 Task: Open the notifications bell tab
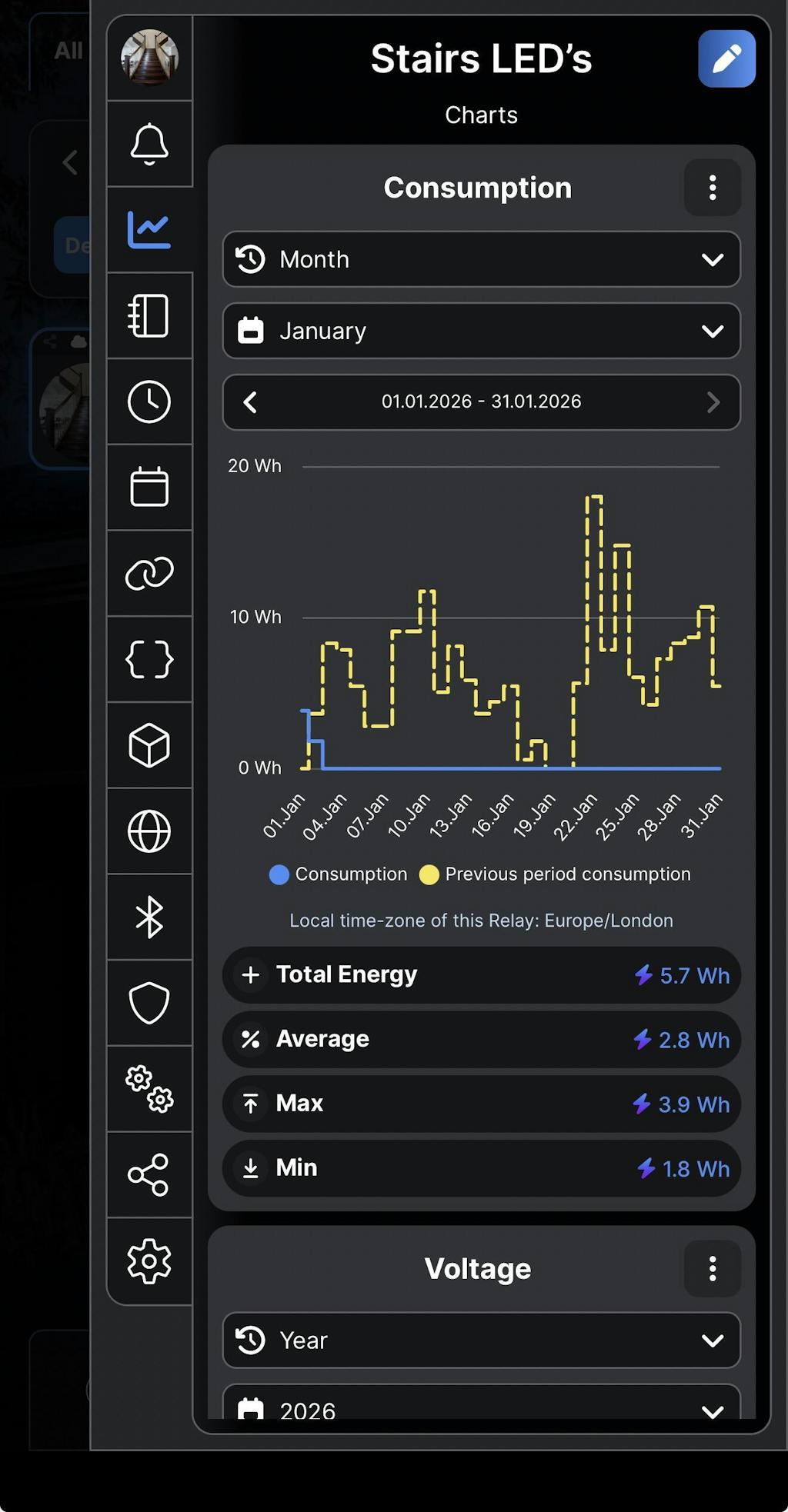(x=149, y=144)
